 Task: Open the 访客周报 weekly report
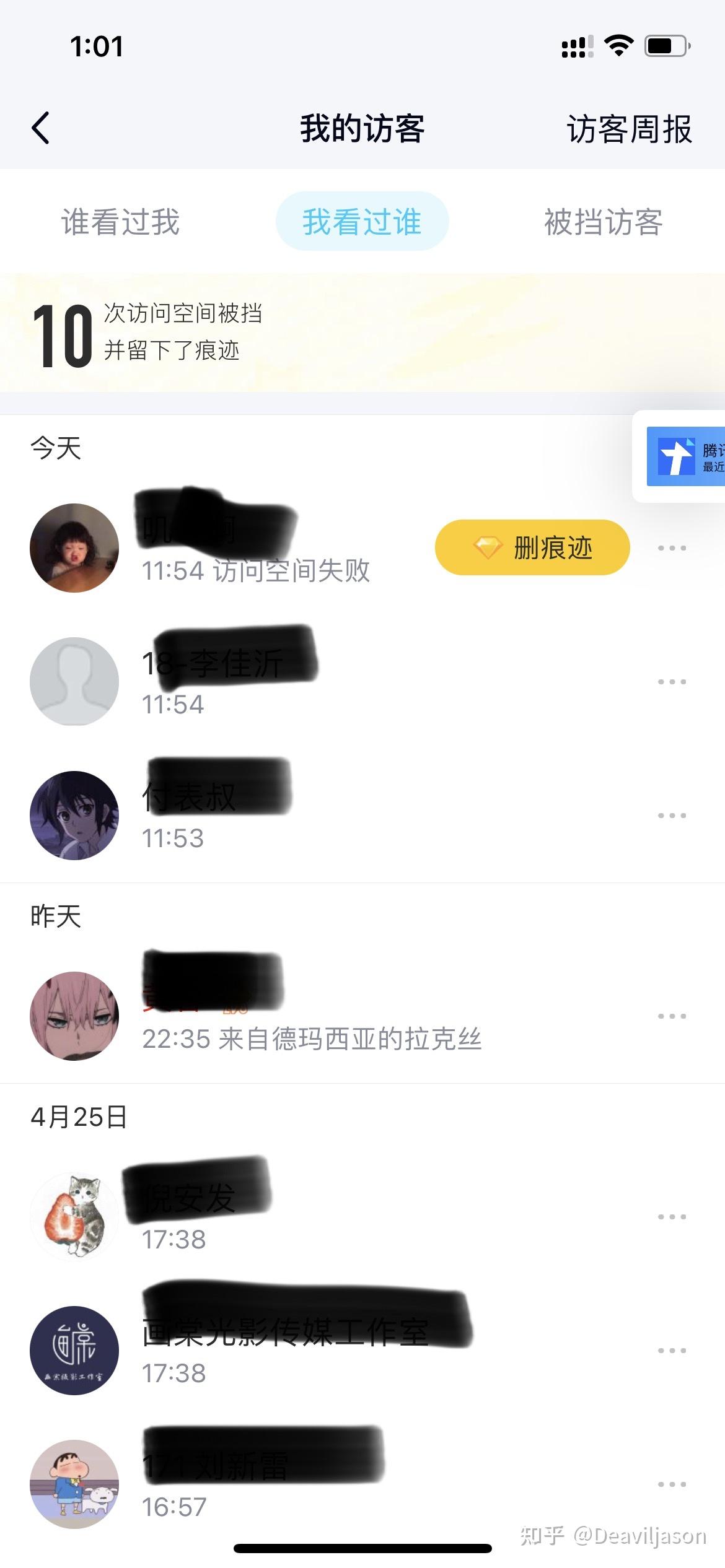pyautogui.click(x=628, y=129)
